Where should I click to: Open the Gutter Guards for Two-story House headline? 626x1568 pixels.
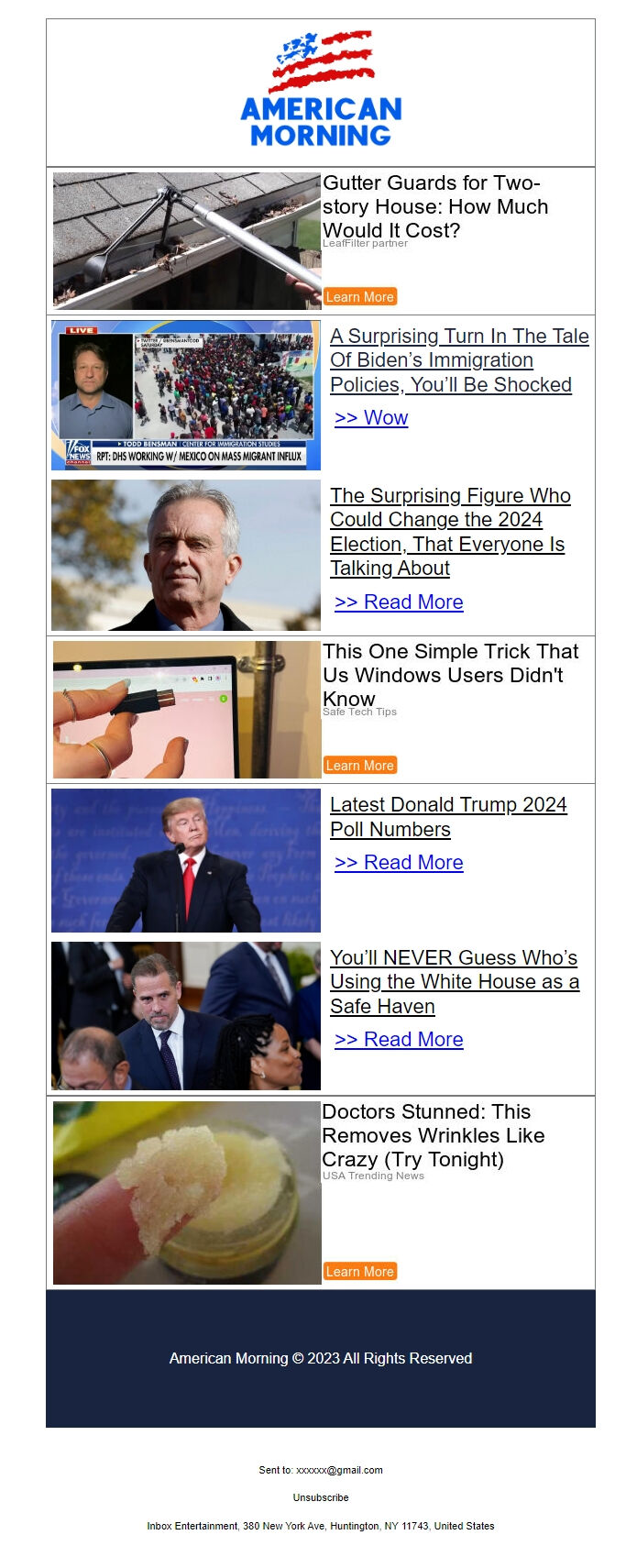[x=434, y=207]
